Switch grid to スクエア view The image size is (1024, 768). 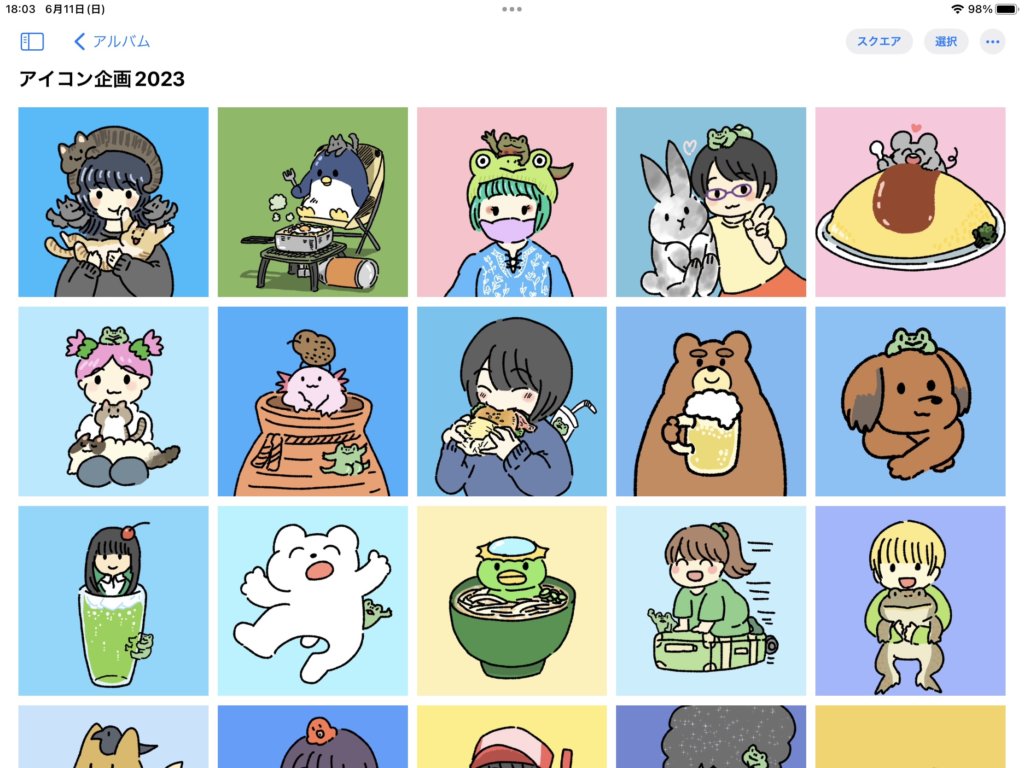(x=879, y=41)
